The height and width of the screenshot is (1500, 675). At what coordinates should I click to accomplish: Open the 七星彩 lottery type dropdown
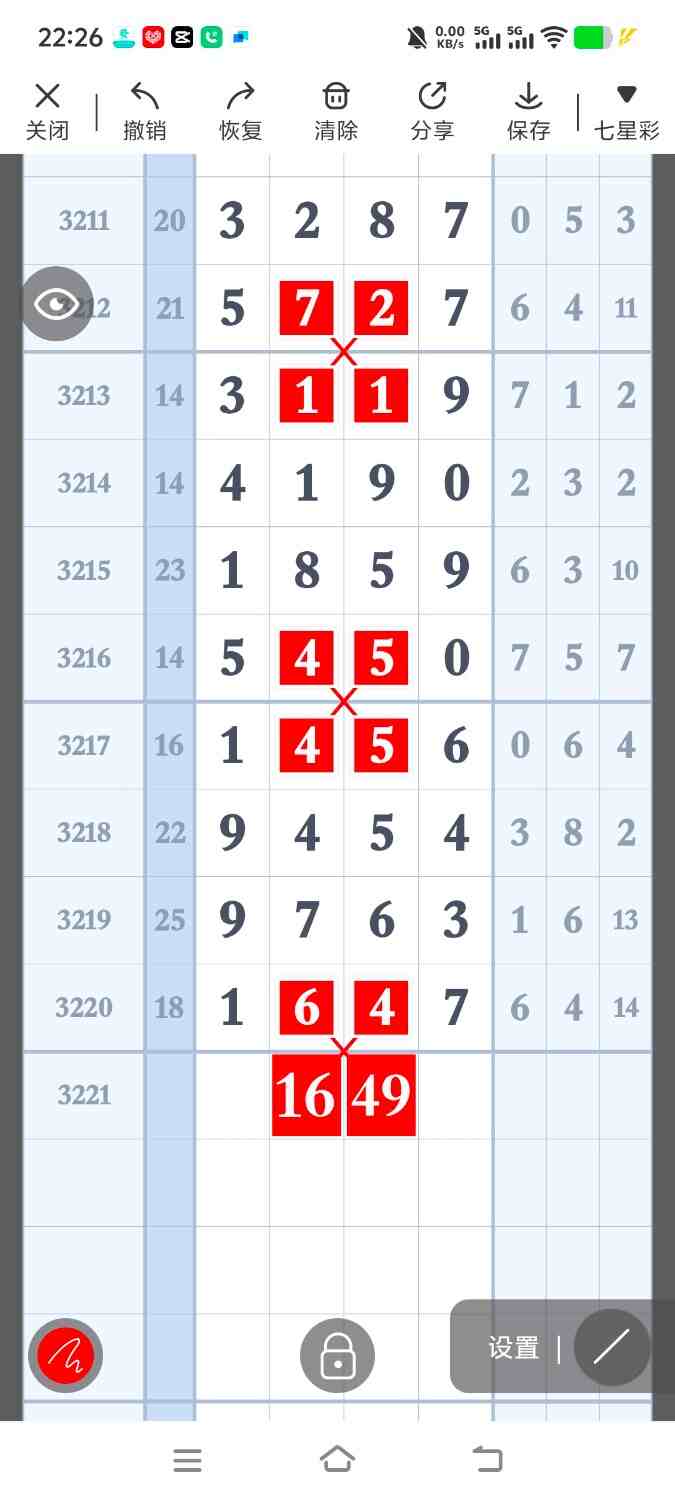click(x=626, y=111)
